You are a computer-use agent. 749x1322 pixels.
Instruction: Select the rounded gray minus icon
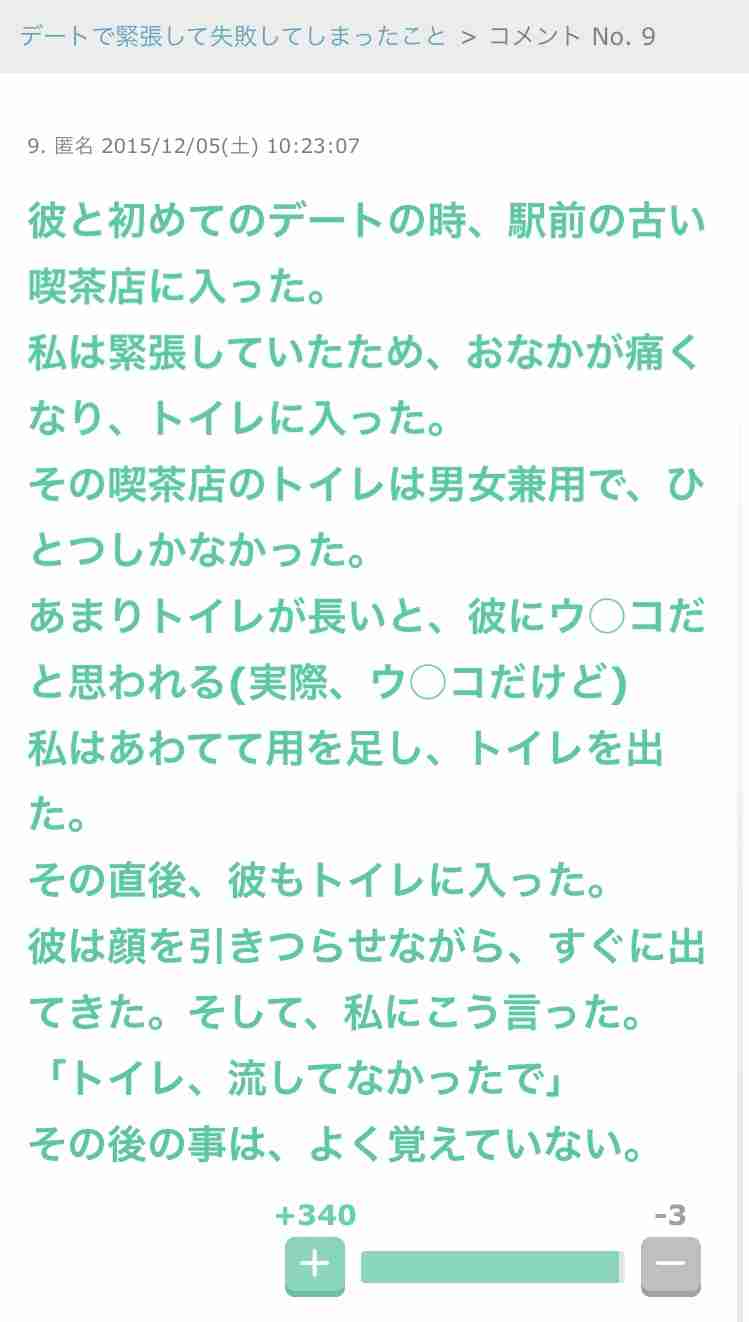click(x=671, y=1265)
